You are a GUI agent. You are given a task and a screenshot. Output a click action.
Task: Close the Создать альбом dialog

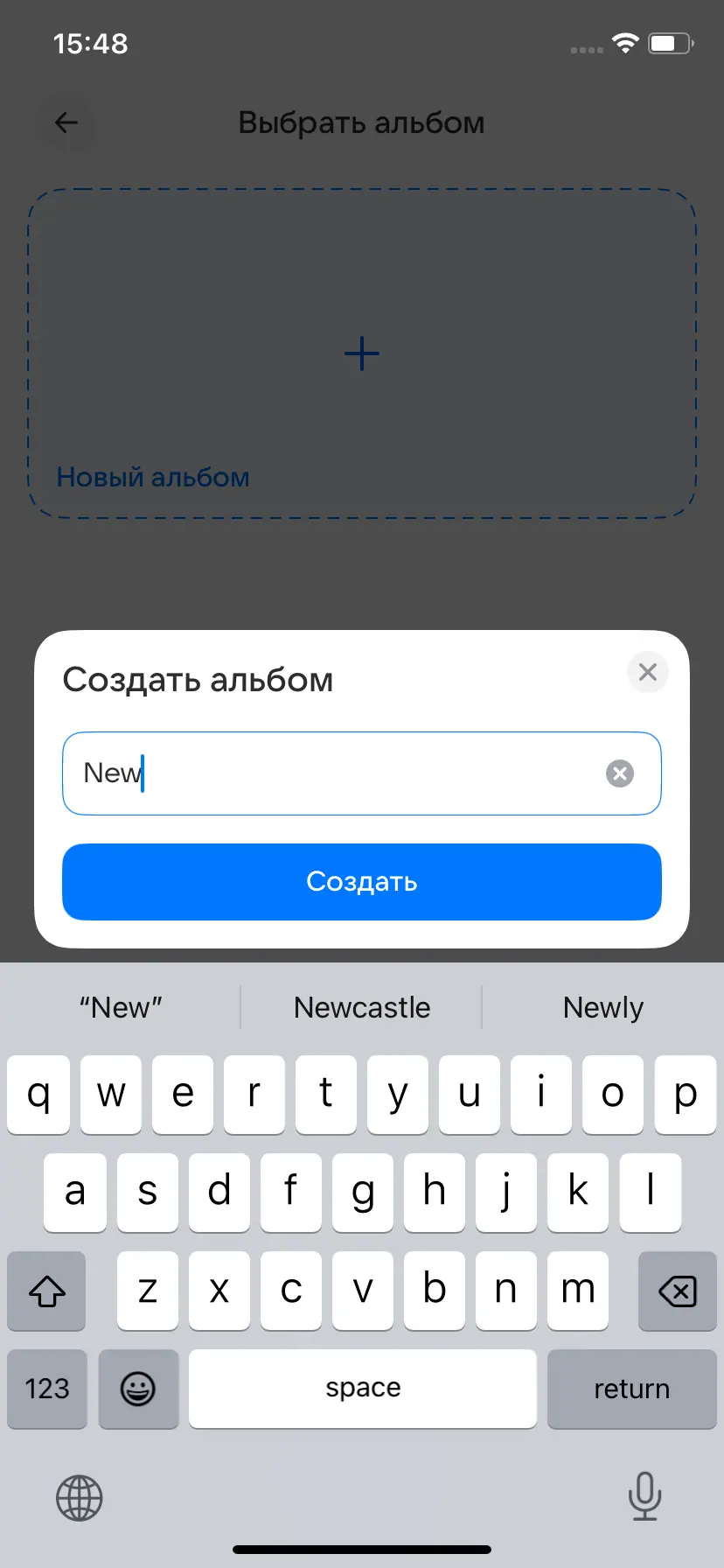(647, 672)
